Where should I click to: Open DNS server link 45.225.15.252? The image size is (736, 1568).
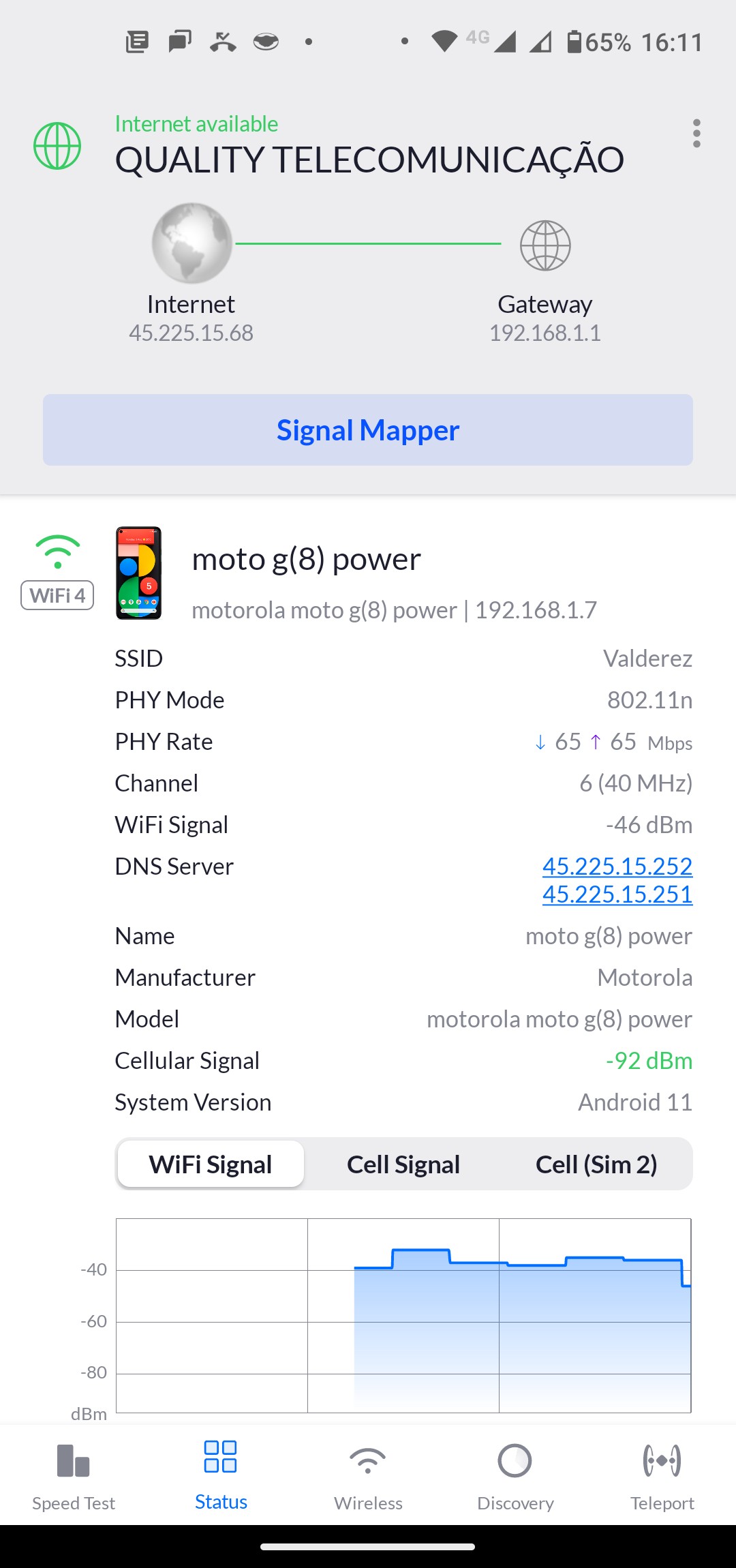click(617, 866)
